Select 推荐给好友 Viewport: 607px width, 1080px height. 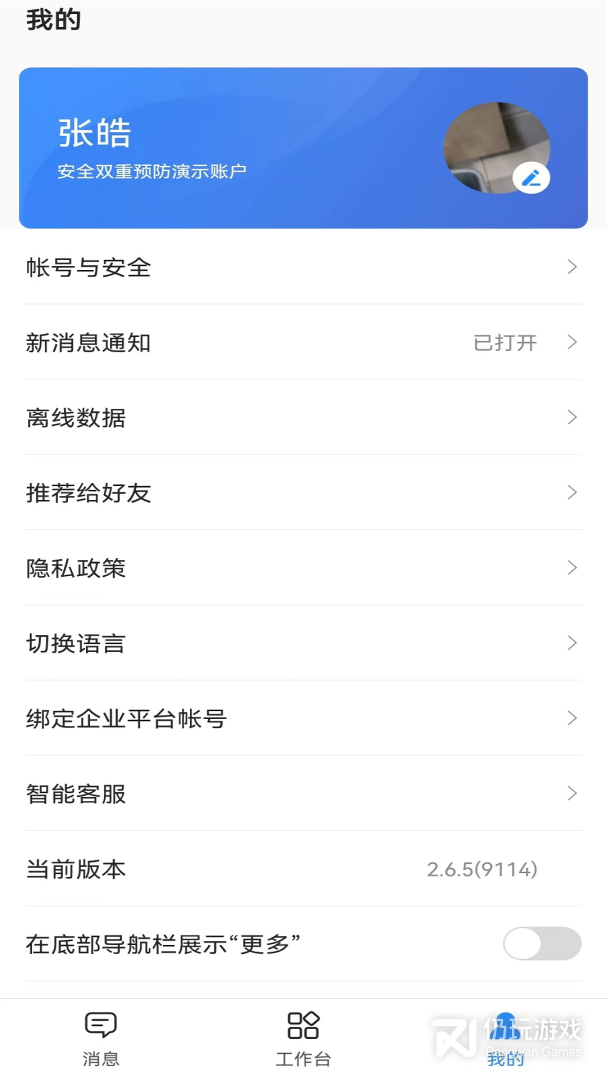(303, 492)
